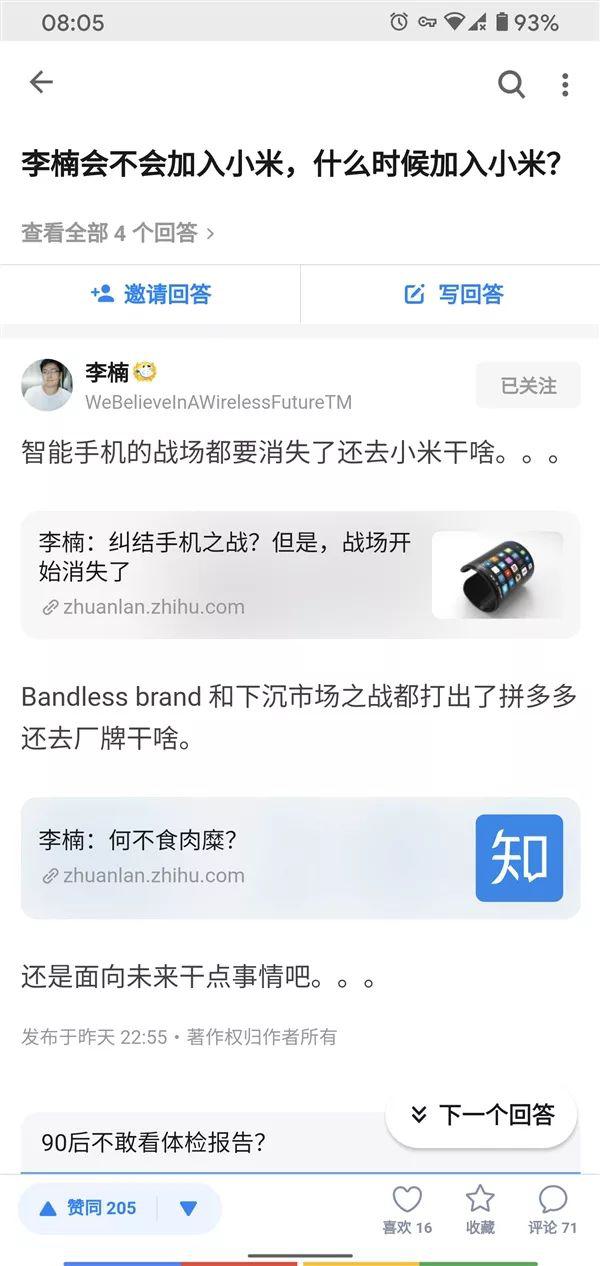Downvote the answer with the down arrow
This screenshot has height=1266, width=600.
189,1208
